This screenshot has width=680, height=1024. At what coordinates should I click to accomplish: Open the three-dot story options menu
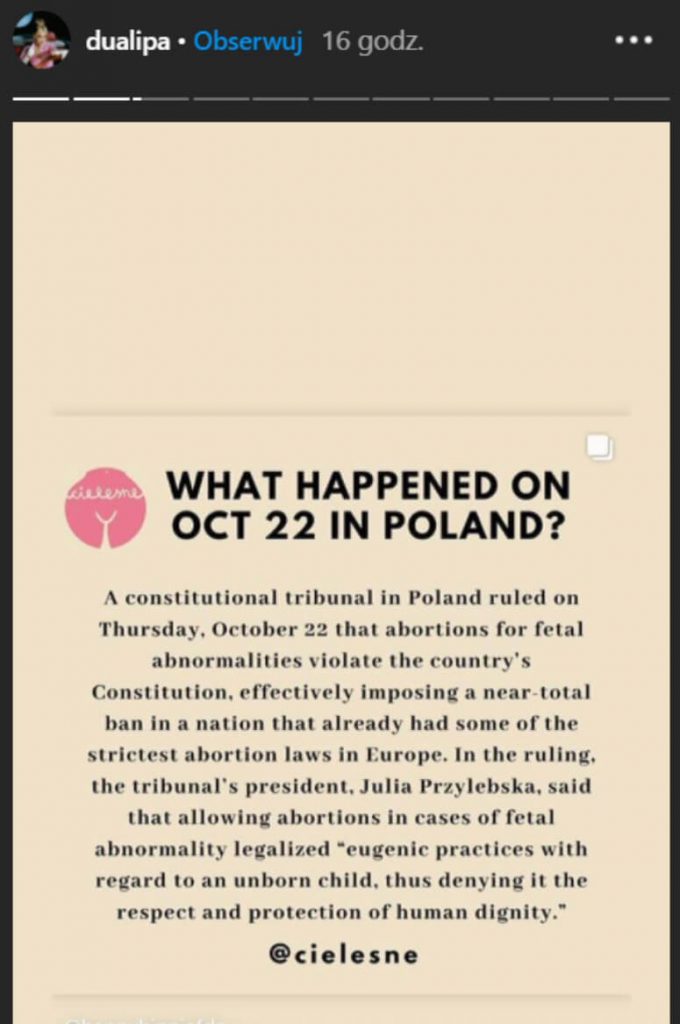[x=633, y=41]
